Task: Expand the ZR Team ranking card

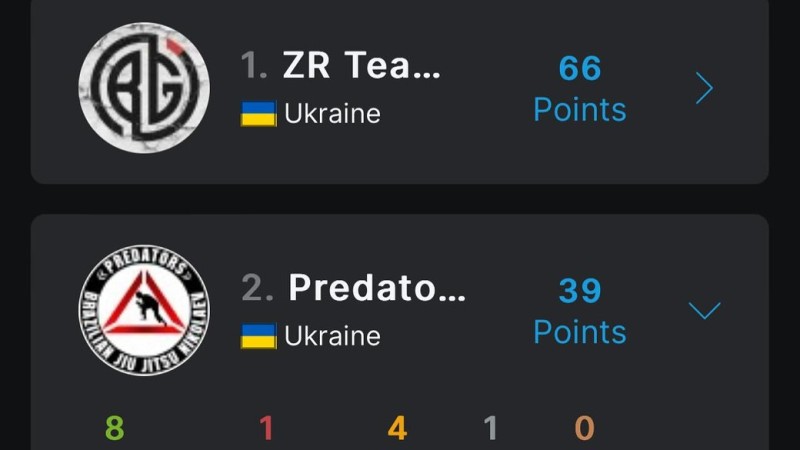Action: (x=704, y=89)
